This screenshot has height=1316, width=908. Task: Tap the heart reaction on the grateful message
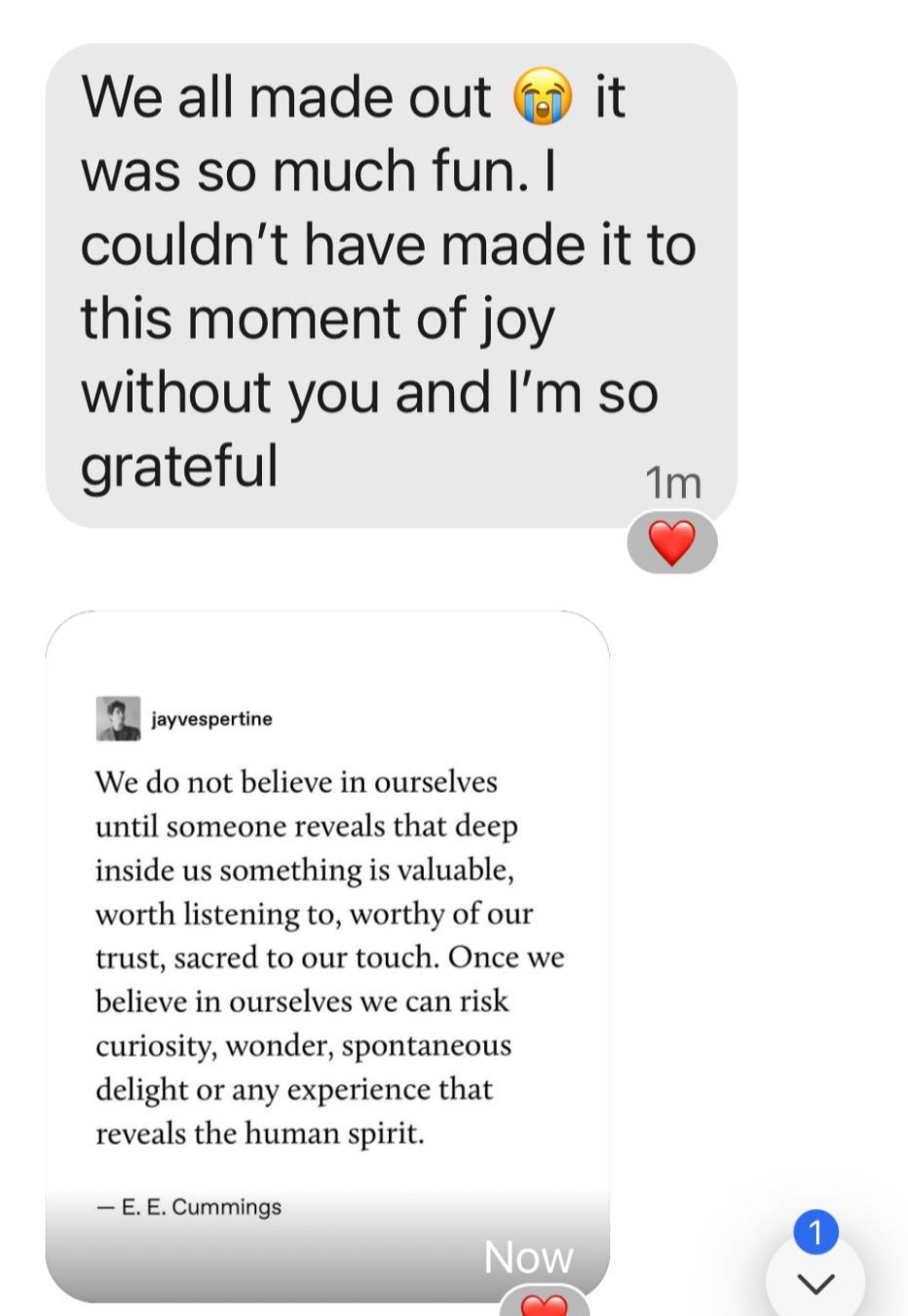point(671,543)
